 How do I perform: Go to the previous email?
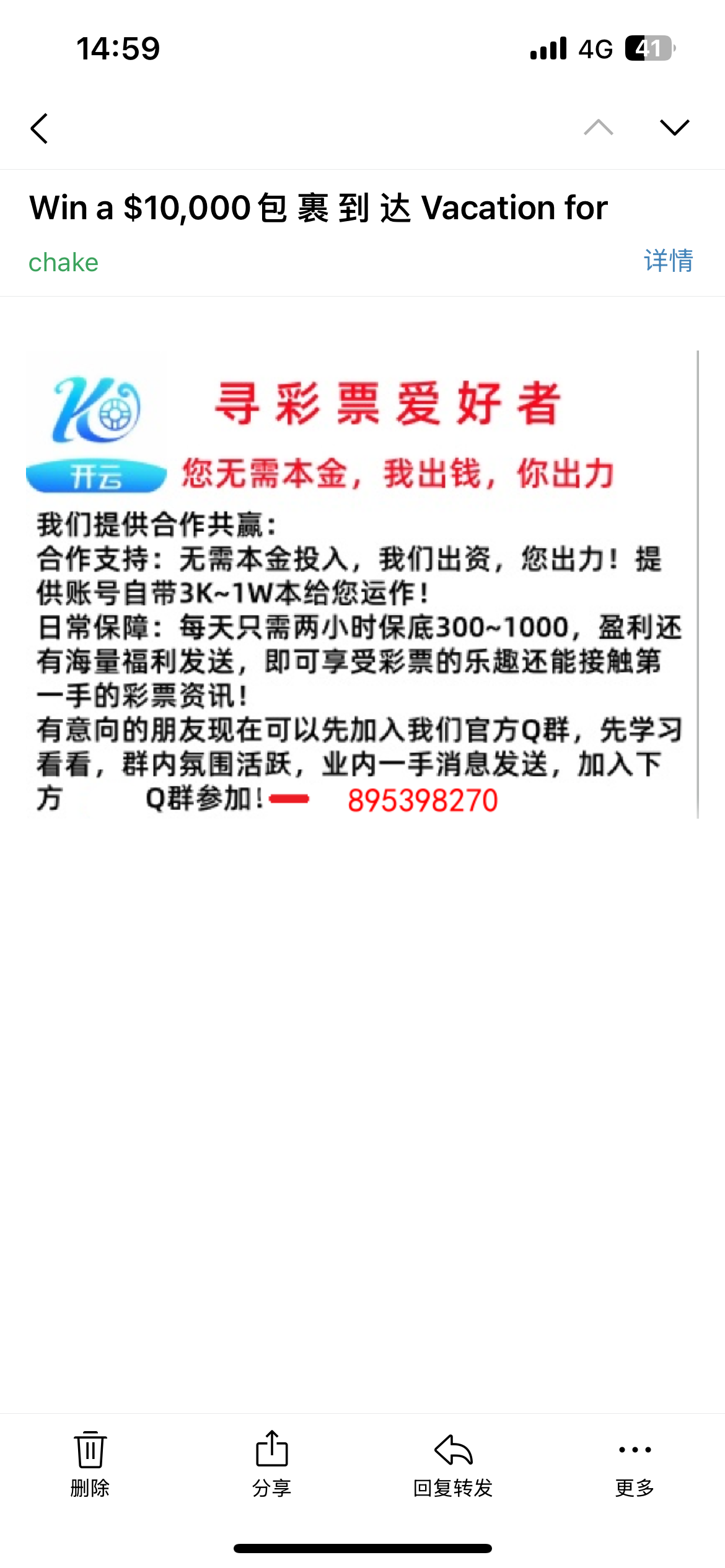598,128
